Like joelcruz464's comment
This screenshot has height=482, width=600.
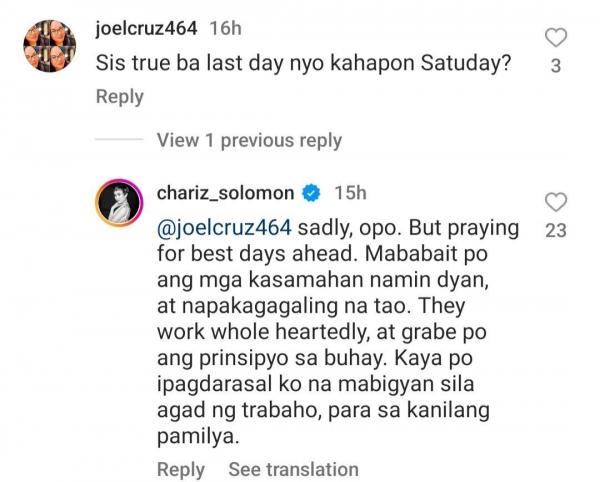coord(557,38)
